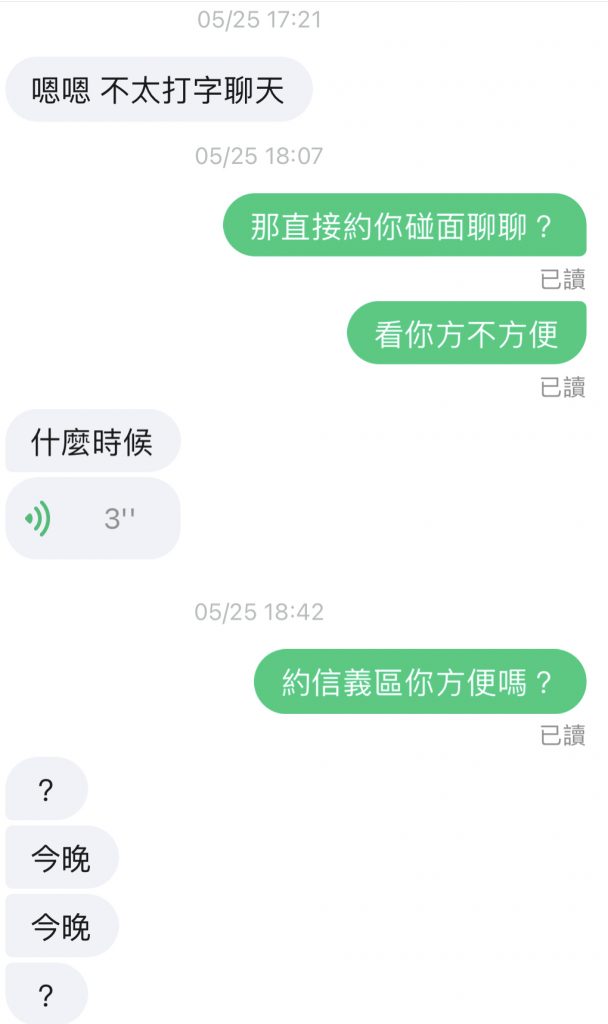Play the 3-second voice message
The width and height of the screenshot is (608, 1024).
(x=92, y=519)
